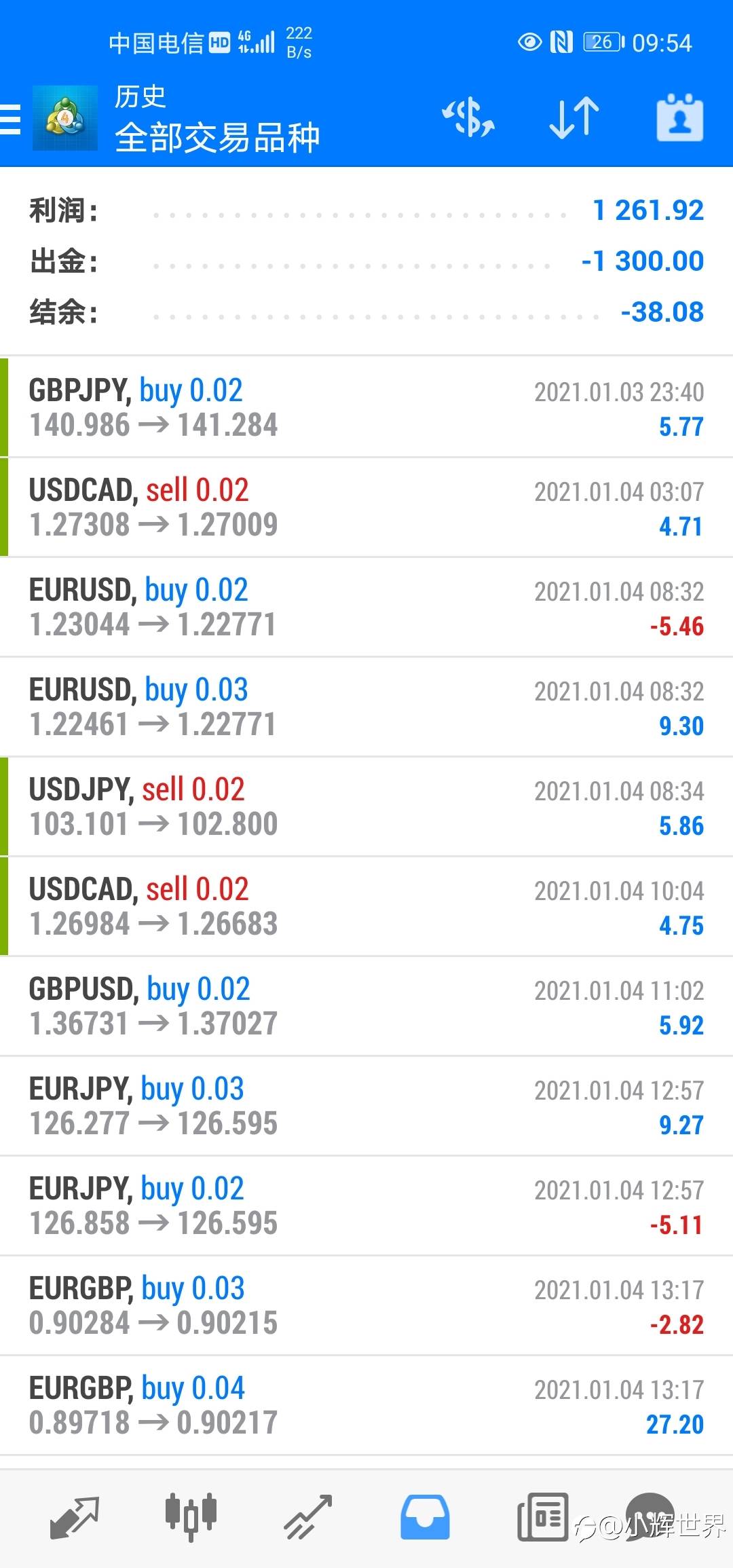Open USDCAD sell trade closed at 03:07

point(366,507)
